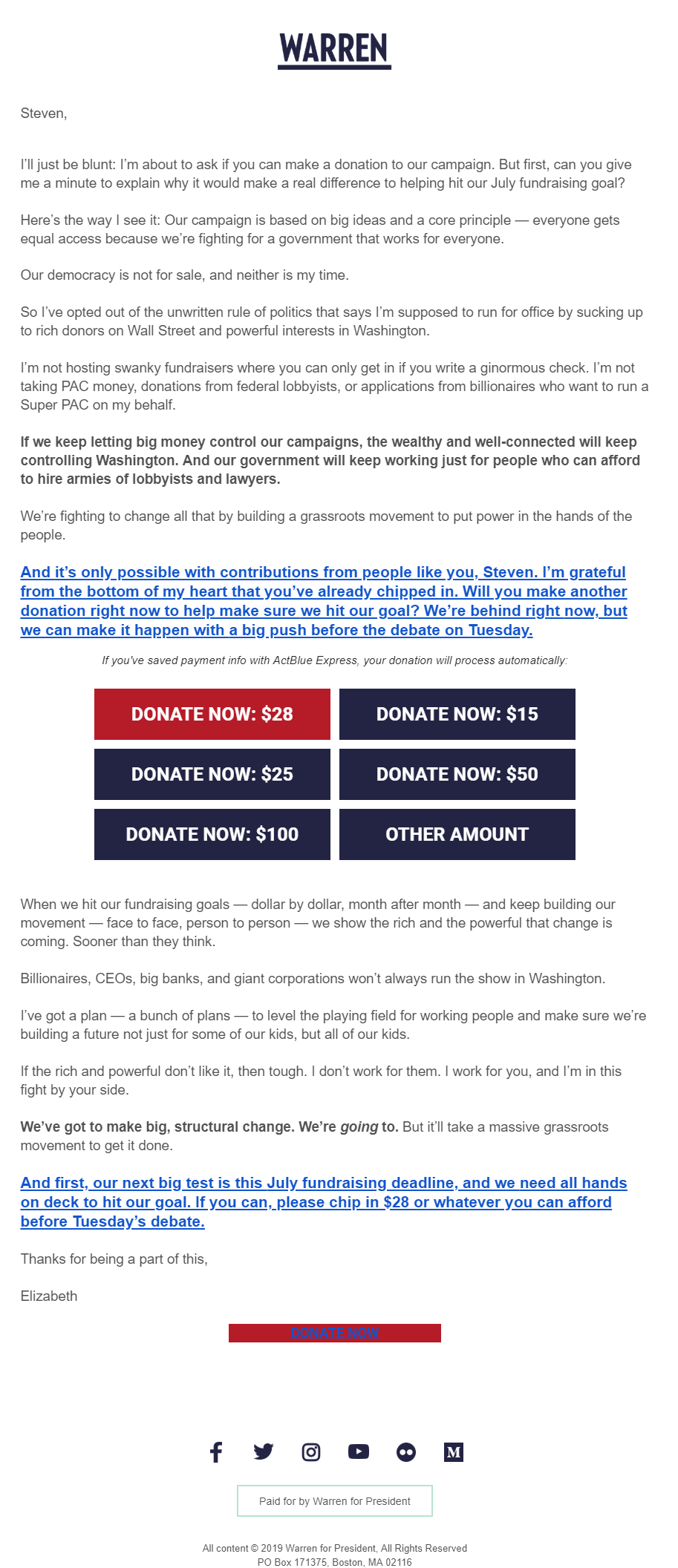Pick Other Amount to donate
The width and height of the screenshot is (678, 1568).
pos(457,834)
